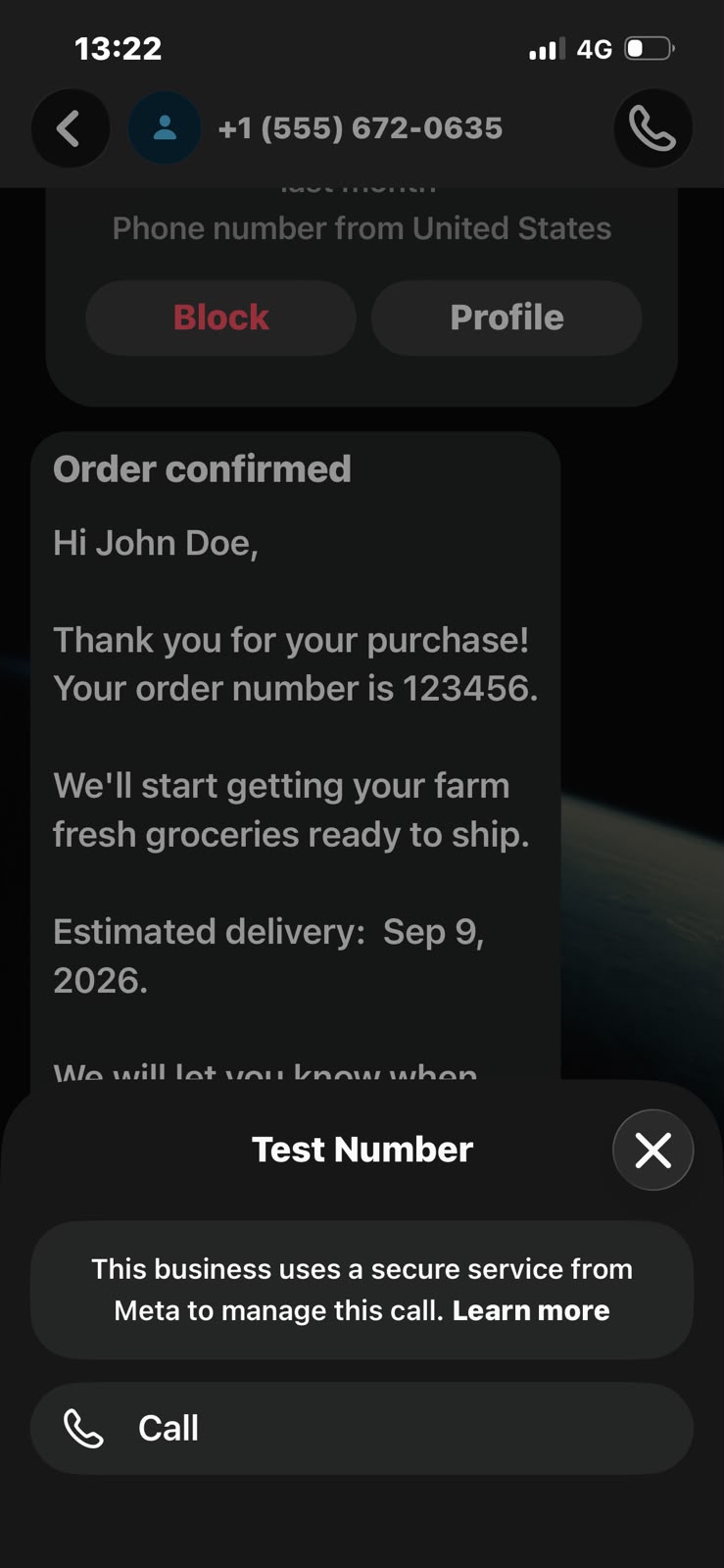Open the Order confirmed message
Image resolution: width=724 pixels, height=1568 pixels.
pos(295,755)
